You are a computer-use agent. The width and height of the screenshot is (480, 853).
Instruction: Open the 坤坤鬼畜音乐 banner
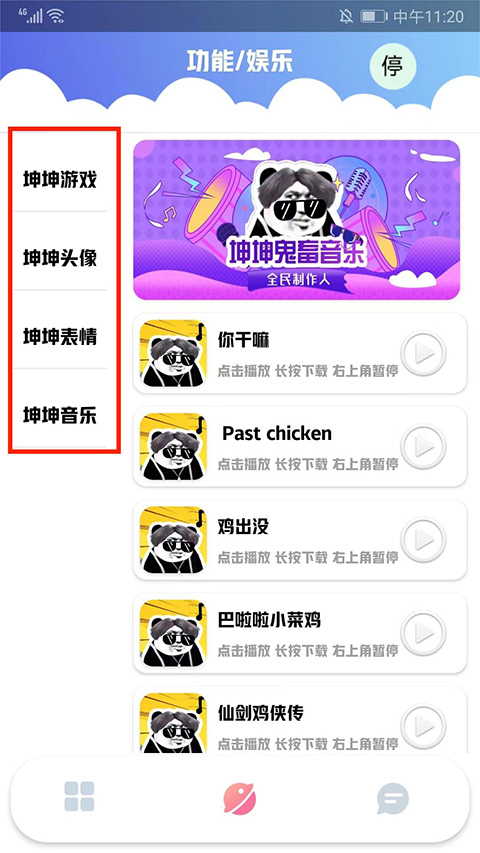point(297,220)
